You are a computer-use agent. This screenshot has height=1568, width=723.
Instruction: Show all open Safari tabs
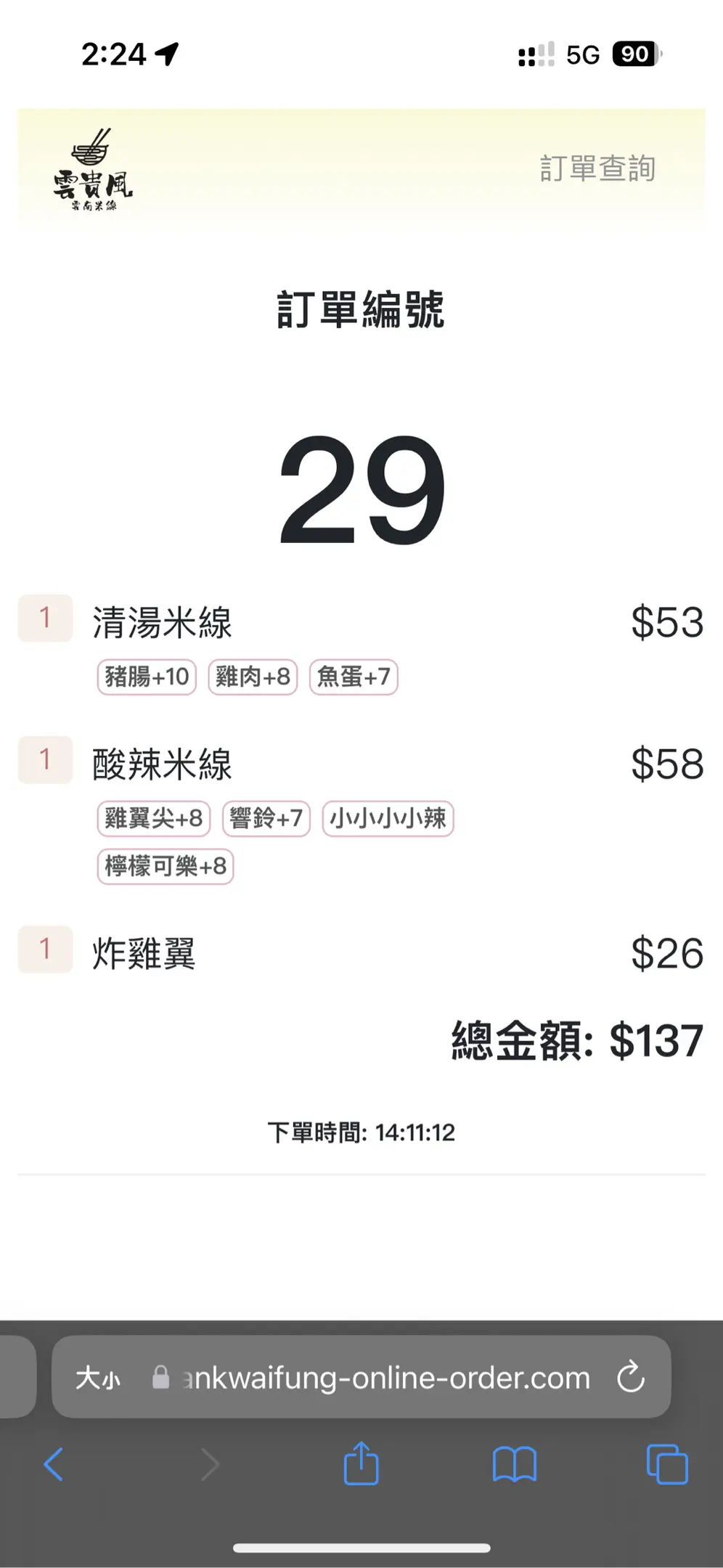tap(666, 1464)
